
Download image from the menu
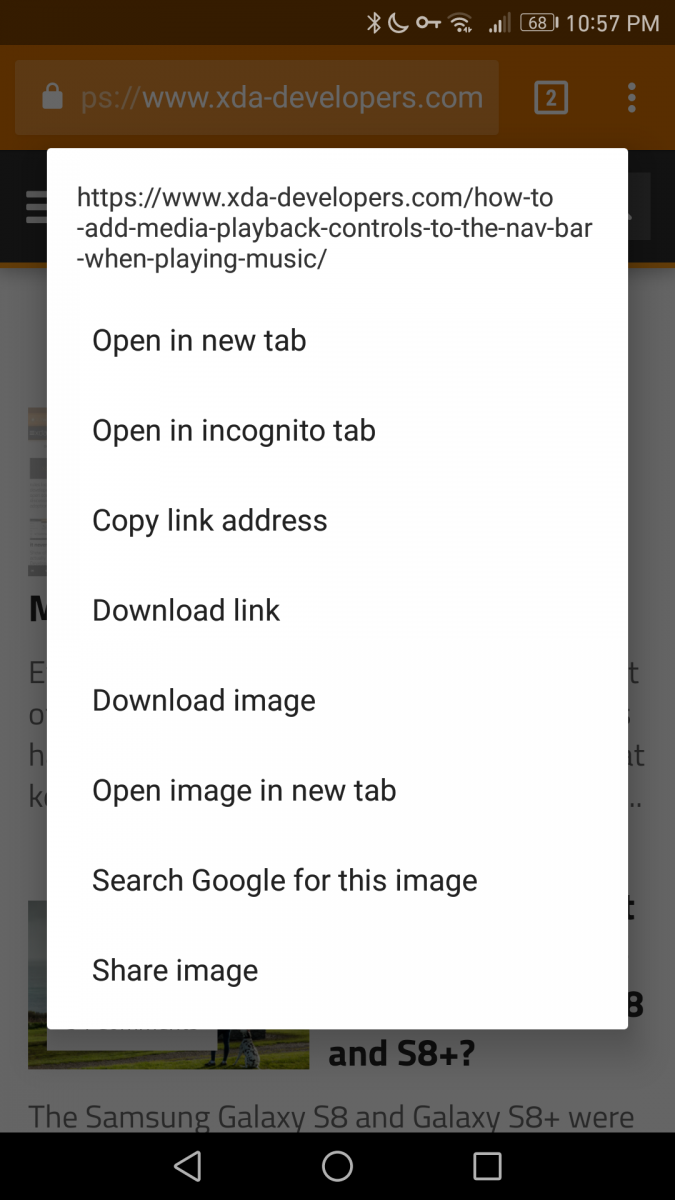337,701
